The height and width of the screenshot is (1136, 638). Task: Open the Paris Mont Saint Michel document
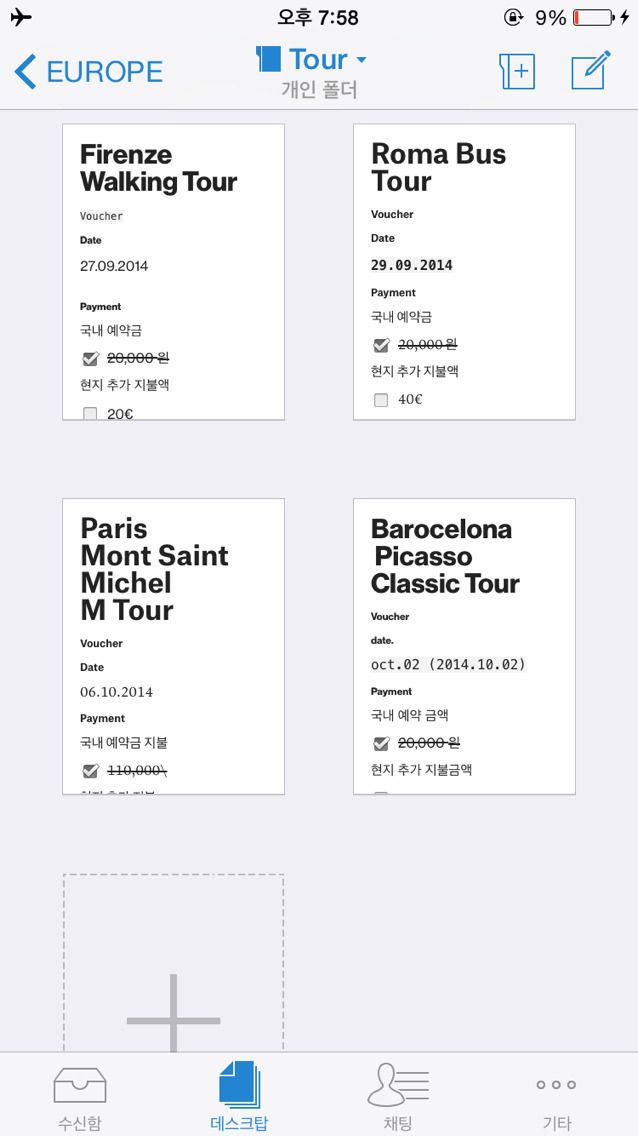173,646
